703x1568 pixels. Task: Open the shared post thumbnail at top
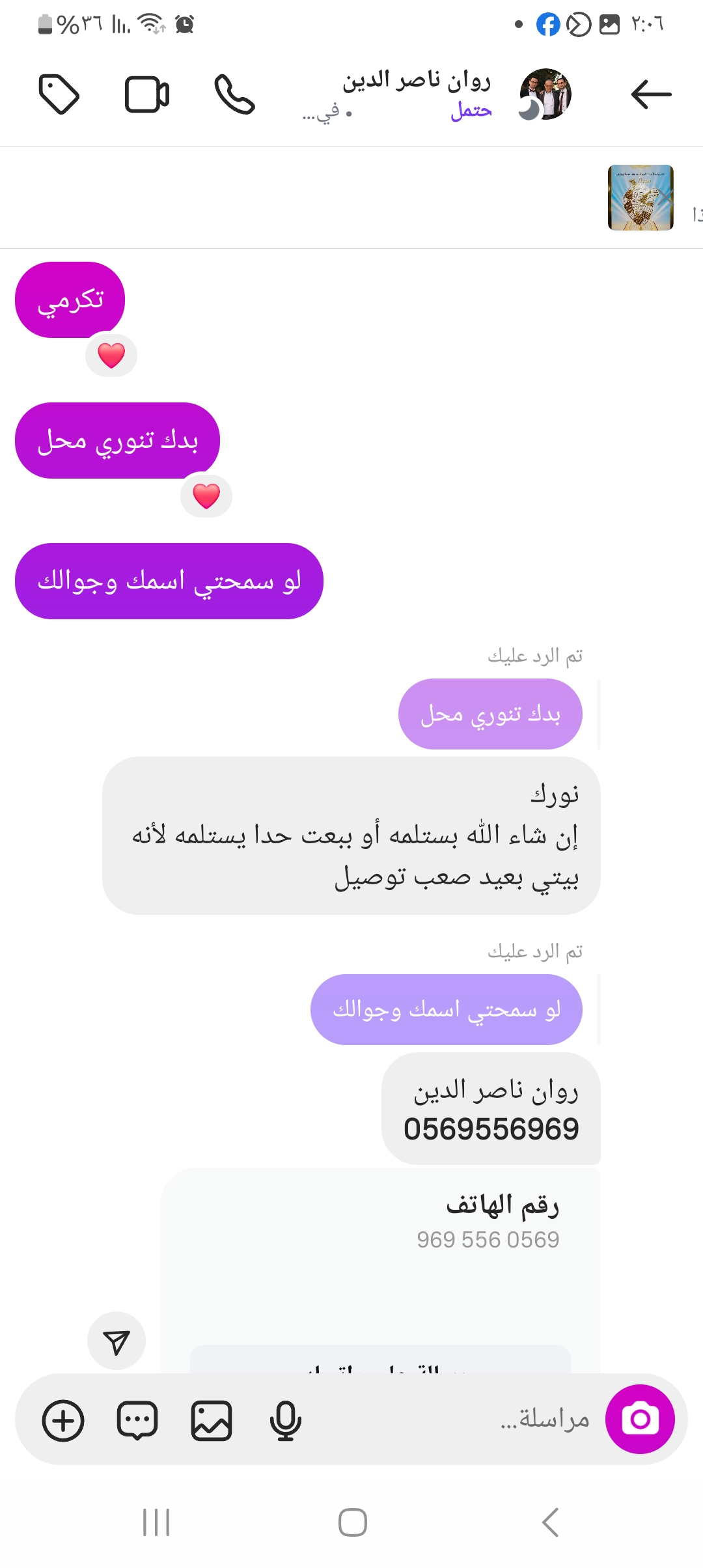coord(641,197)
